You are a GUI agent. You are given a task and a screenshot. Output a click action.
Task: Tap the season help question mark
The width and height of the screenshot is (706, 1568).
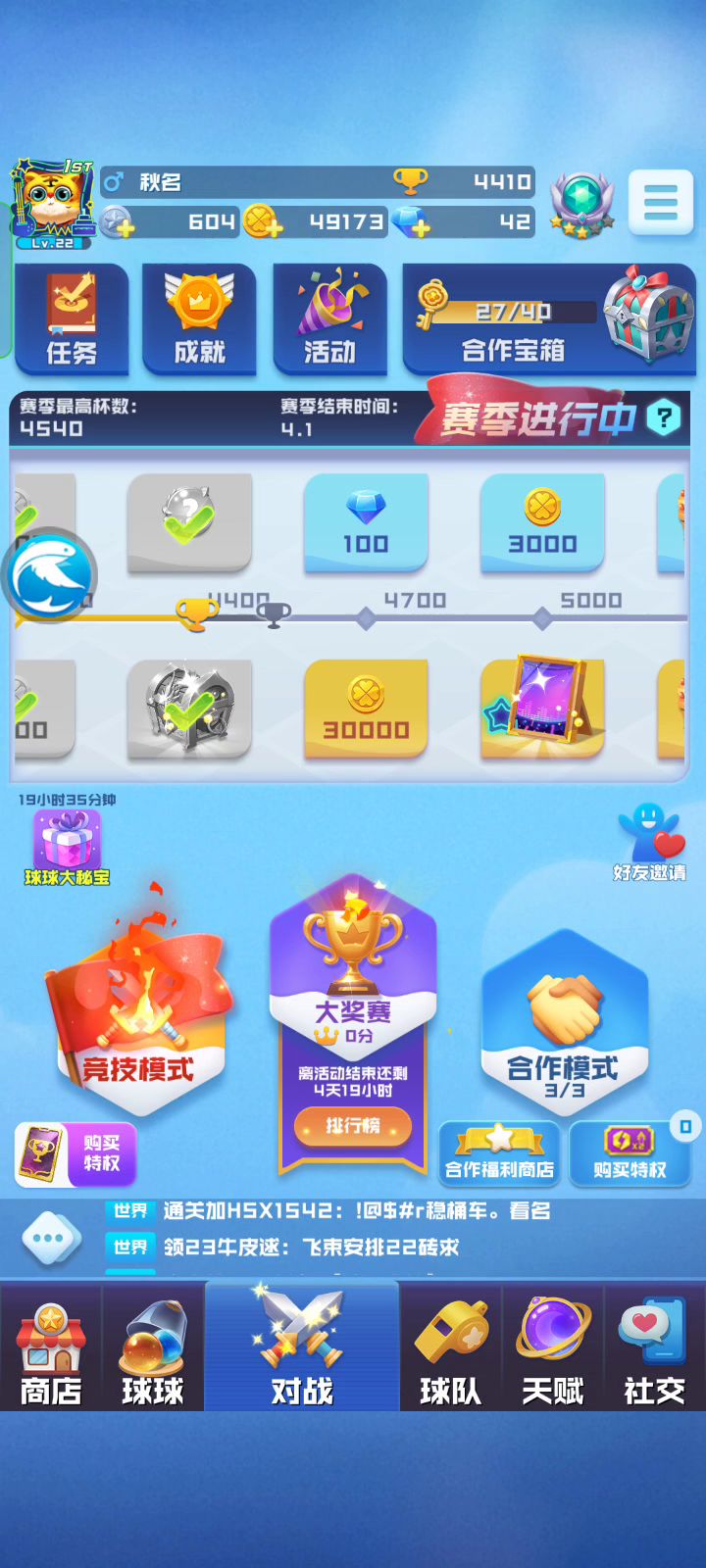point(664,418)
